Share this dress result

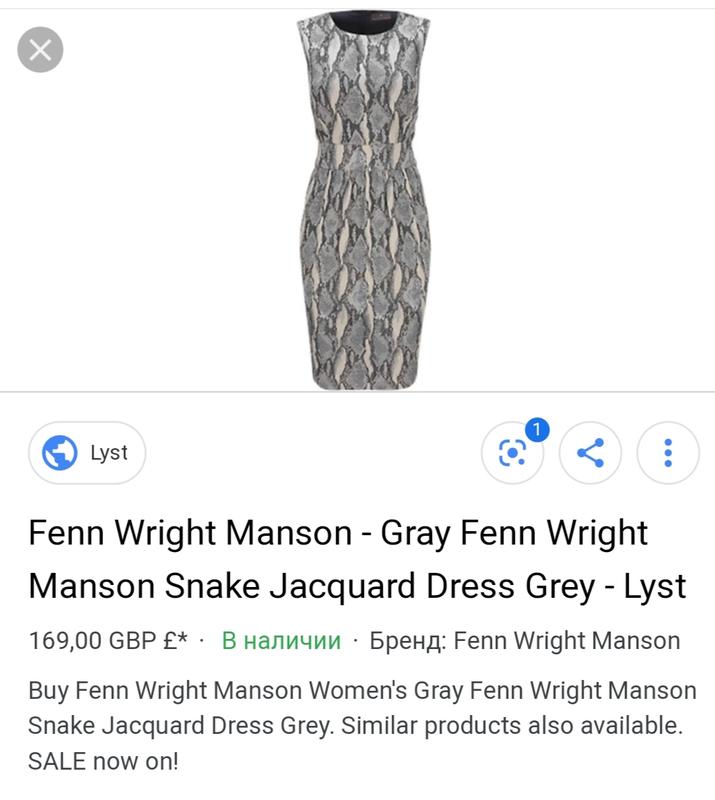coord(590,454)
